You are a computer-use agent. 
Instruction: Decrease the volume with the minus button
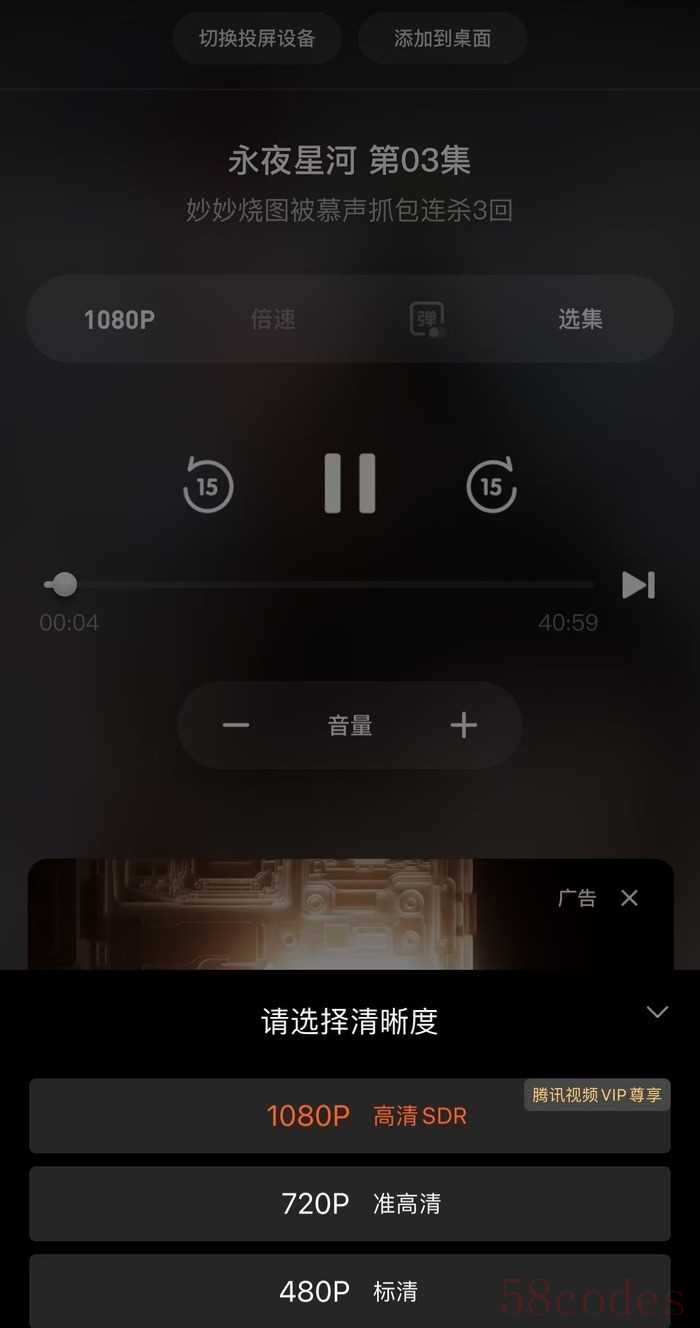[236, 725]
